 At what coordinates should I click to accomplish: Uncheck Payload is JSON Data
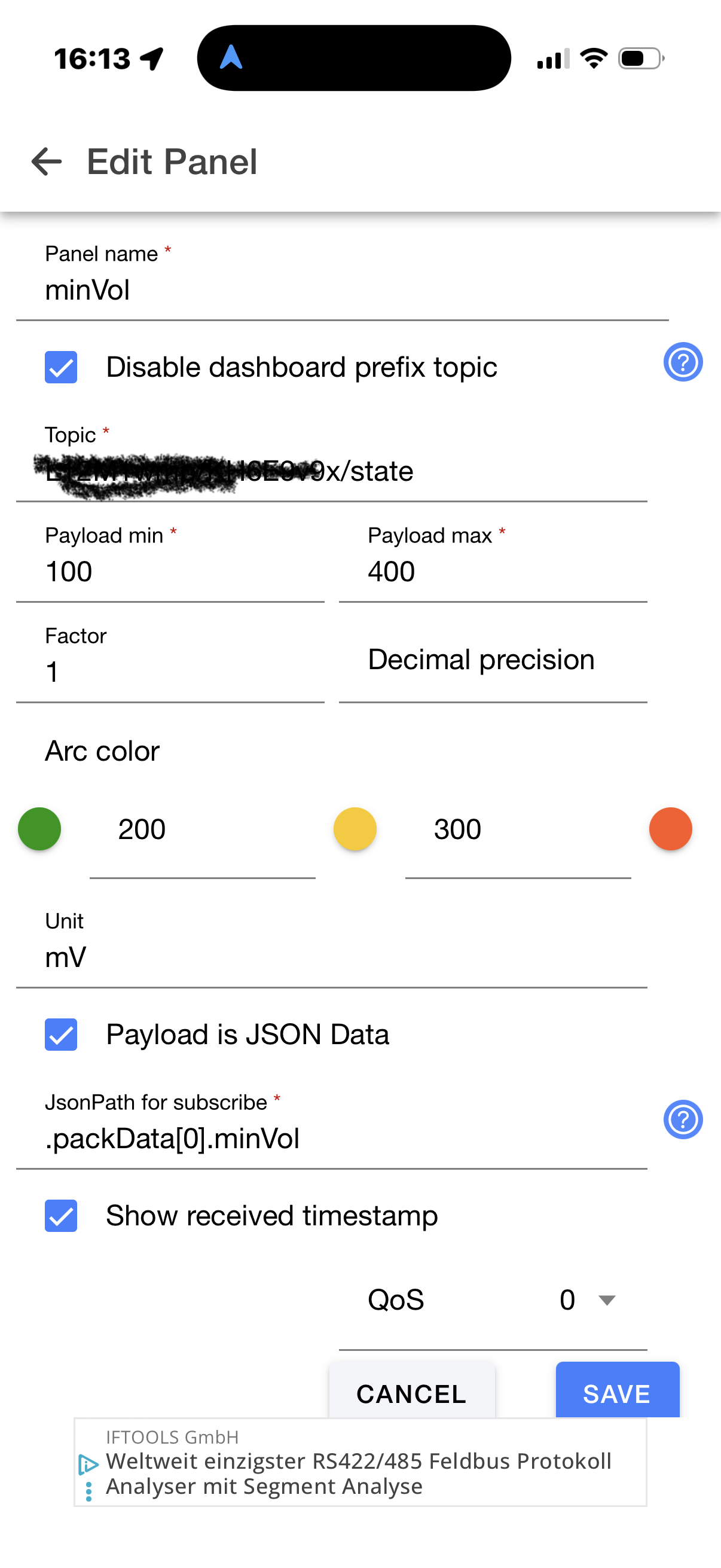(61, 1034)
